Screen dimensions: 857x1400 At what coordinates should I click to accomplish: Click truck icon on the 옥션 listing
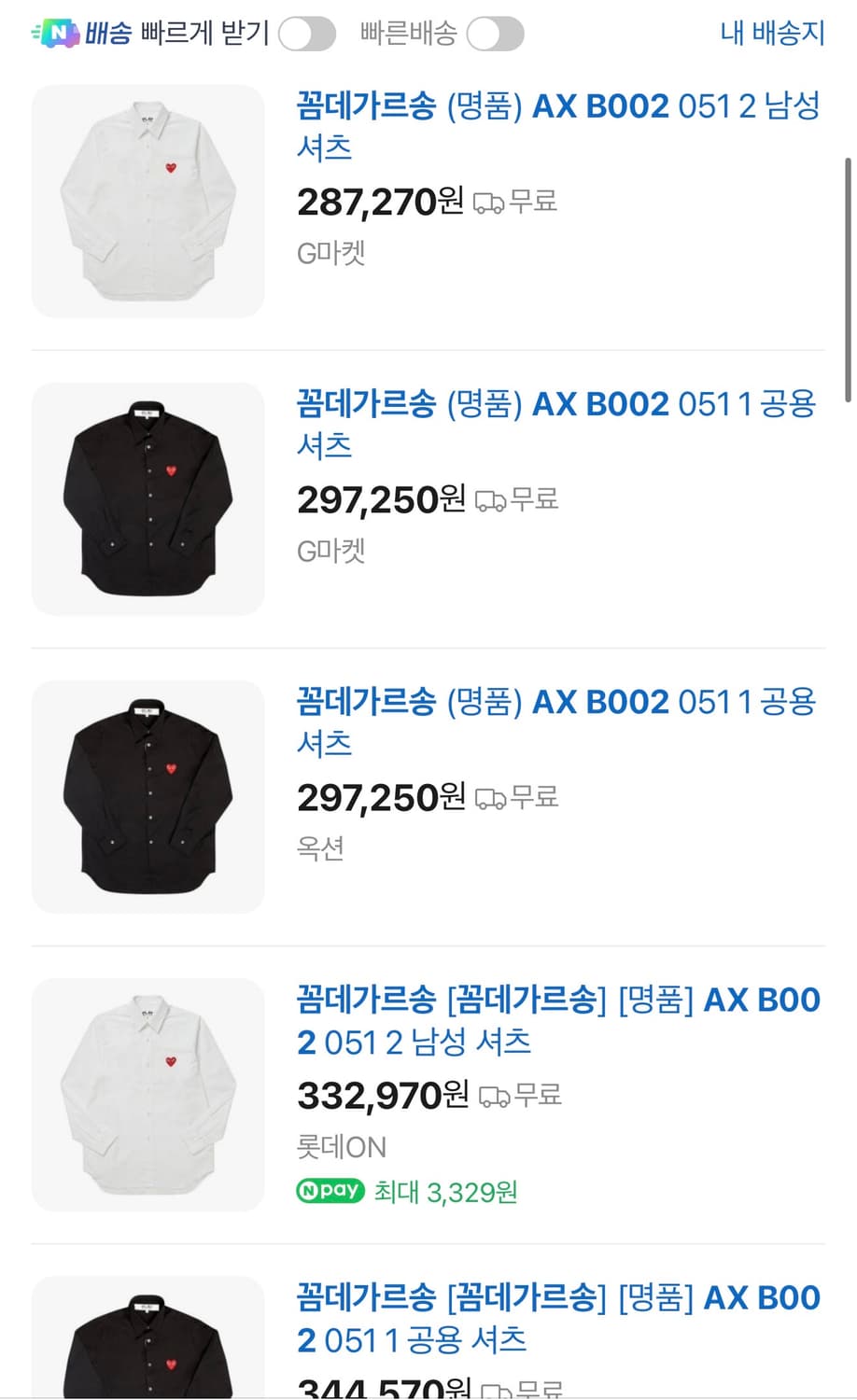492,797
